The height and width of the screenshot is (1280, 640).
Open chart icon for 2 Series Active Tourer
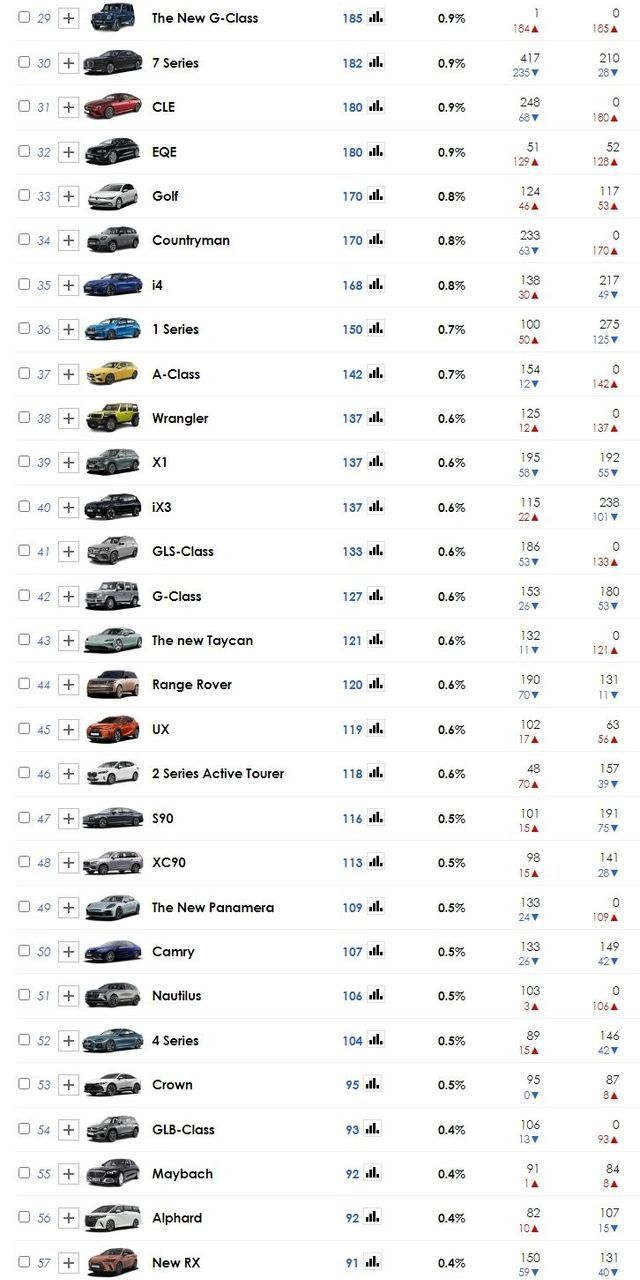[376, 772]
